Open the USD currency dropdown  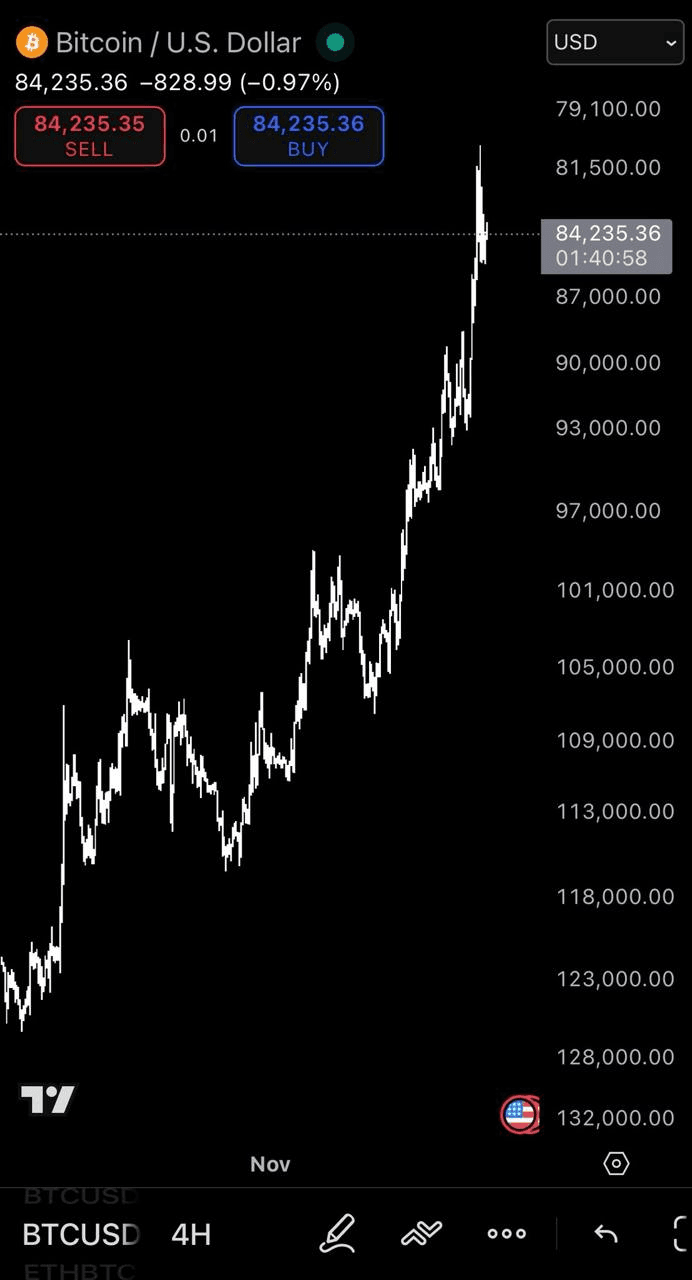(614, 42)
